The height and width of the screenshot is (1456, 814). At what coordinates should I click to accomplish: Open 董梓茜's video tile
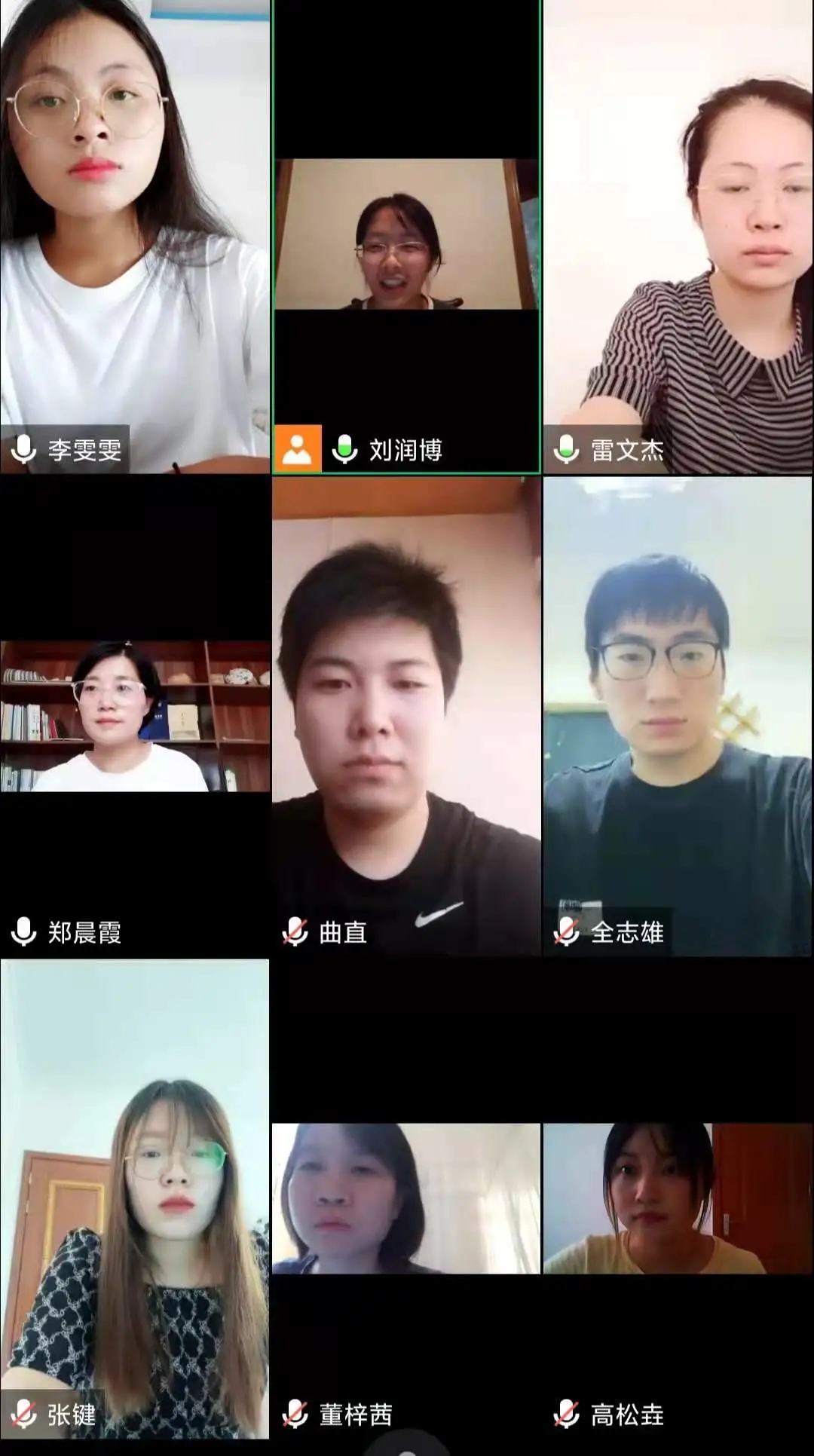point(406,1198)
